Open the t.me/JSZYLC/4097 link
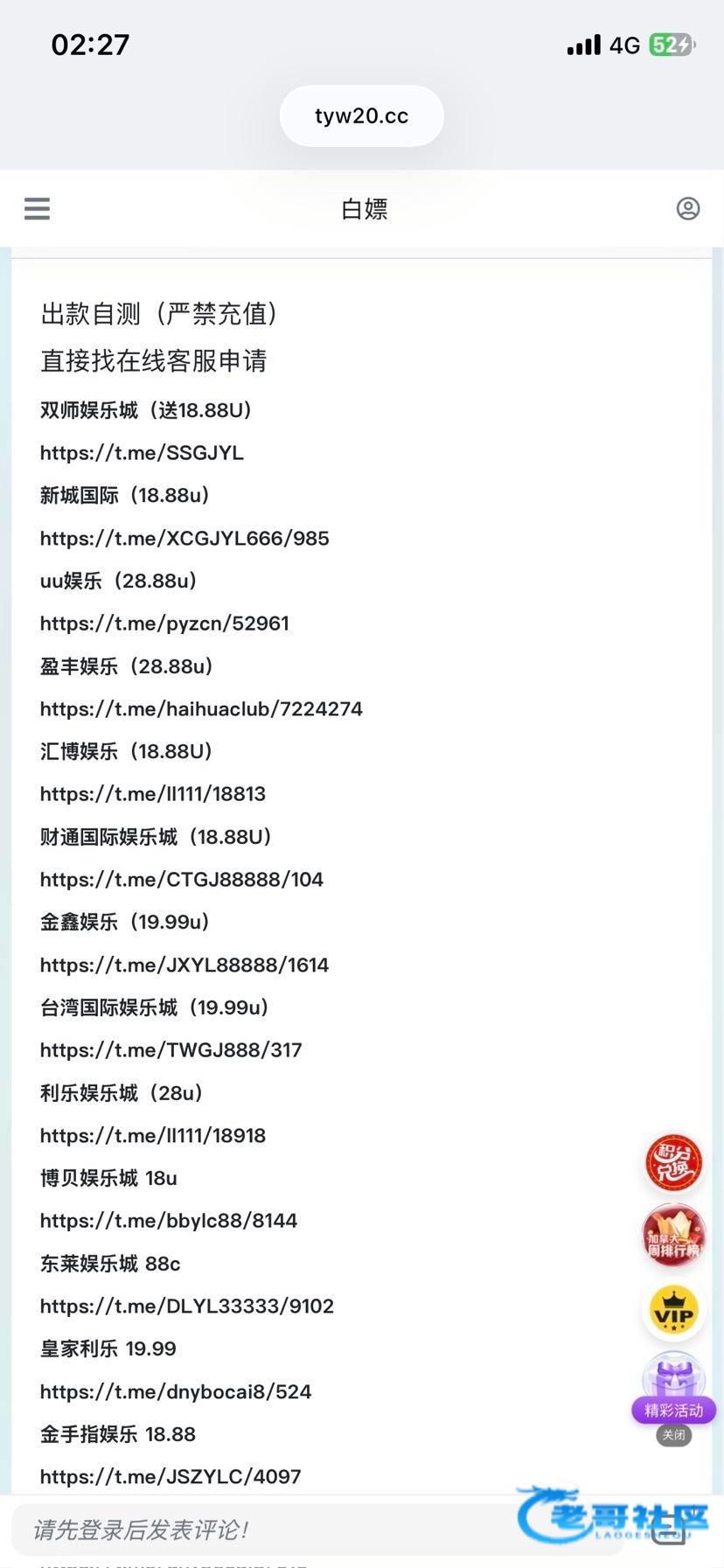Screen dimensions: 724x1568 (x=171, y=1477)
